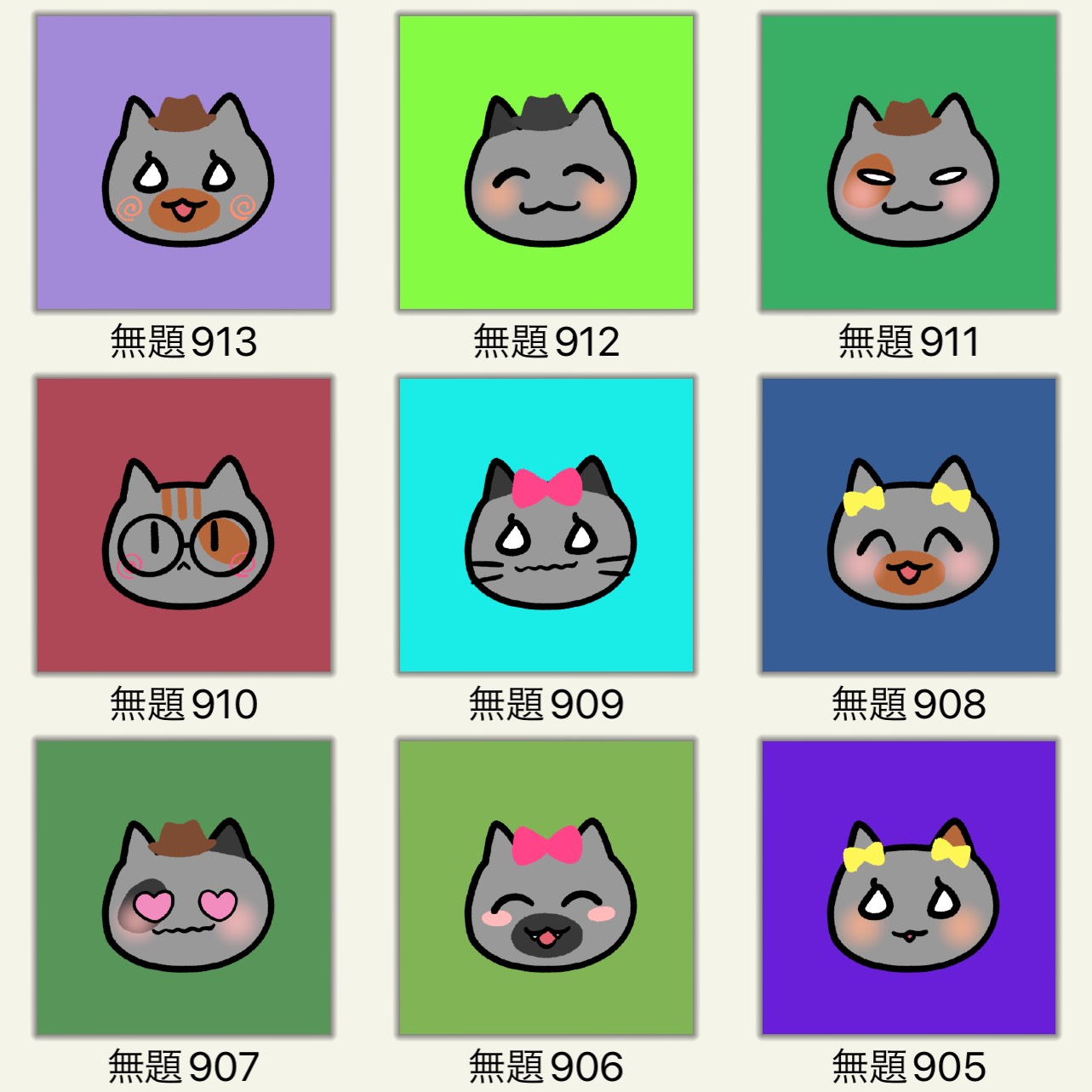Viewport: 1092px width, 1092px height.
Task: Open artwork 無題 912
Action: (x=546, y=163)
